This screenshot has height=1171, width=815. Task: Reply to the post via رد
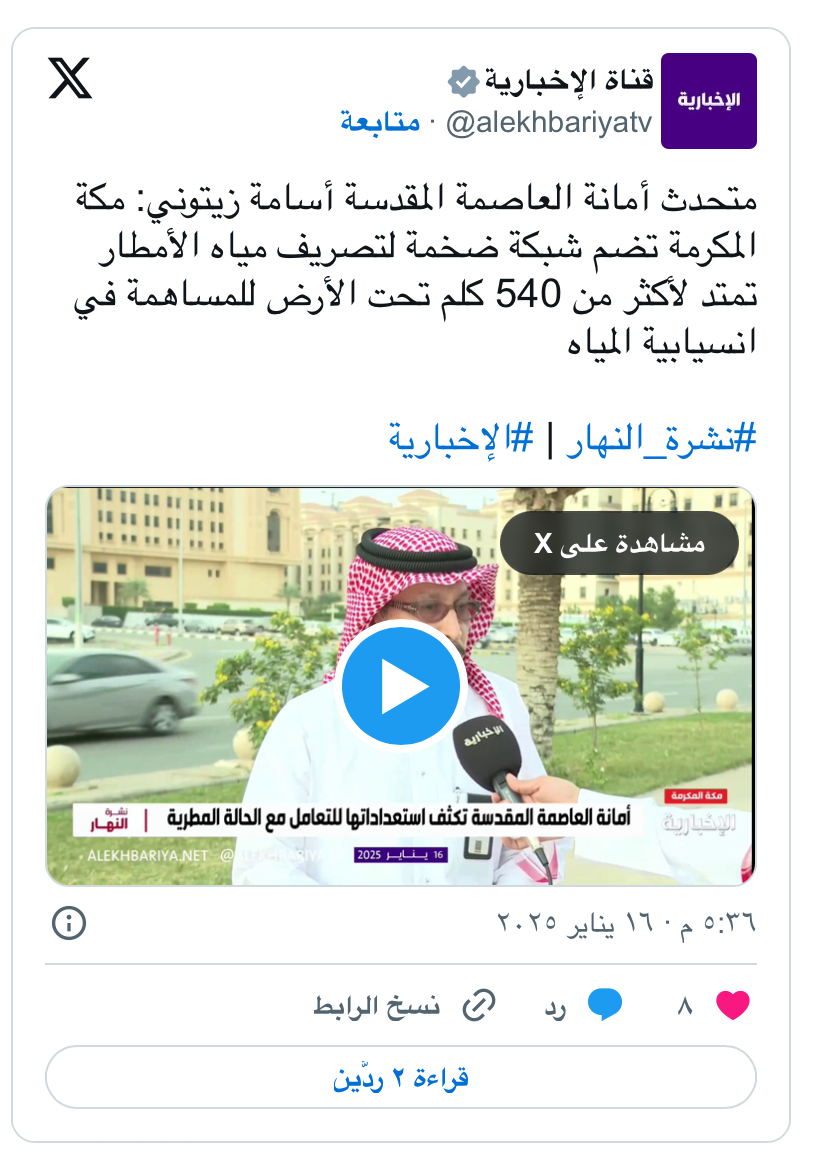coord(587,1005)
